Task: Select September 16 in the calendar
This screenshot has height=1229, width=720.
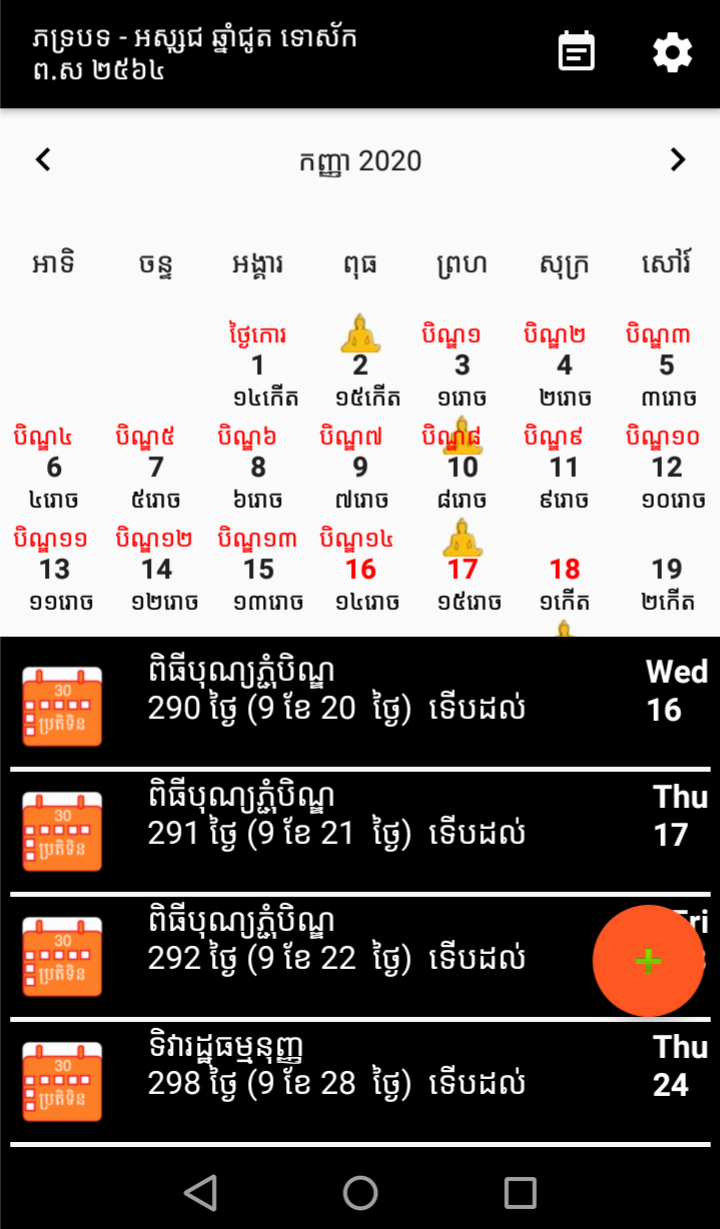Action: coord(360,570)
